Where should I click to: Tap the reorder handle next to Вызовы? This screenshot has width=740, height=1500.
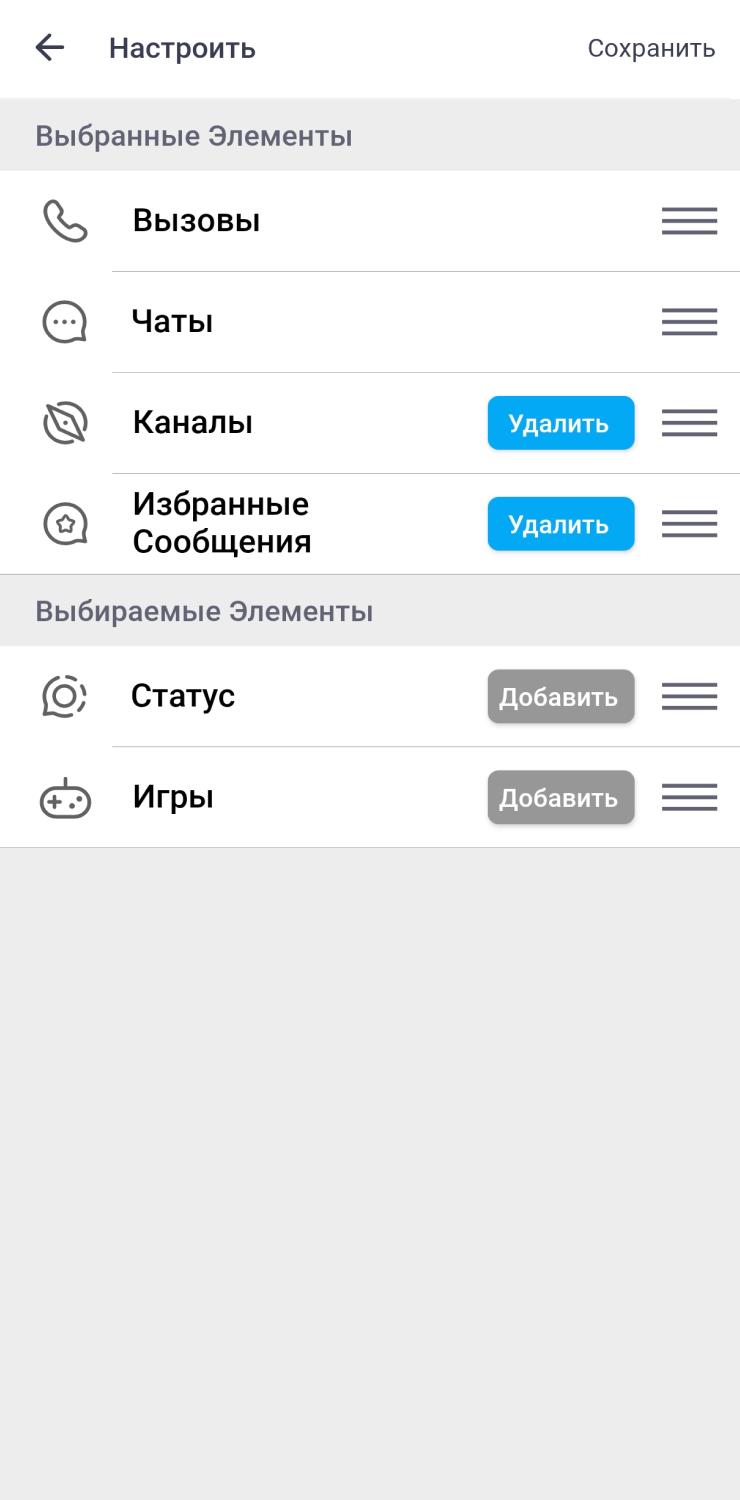[689, 221]
